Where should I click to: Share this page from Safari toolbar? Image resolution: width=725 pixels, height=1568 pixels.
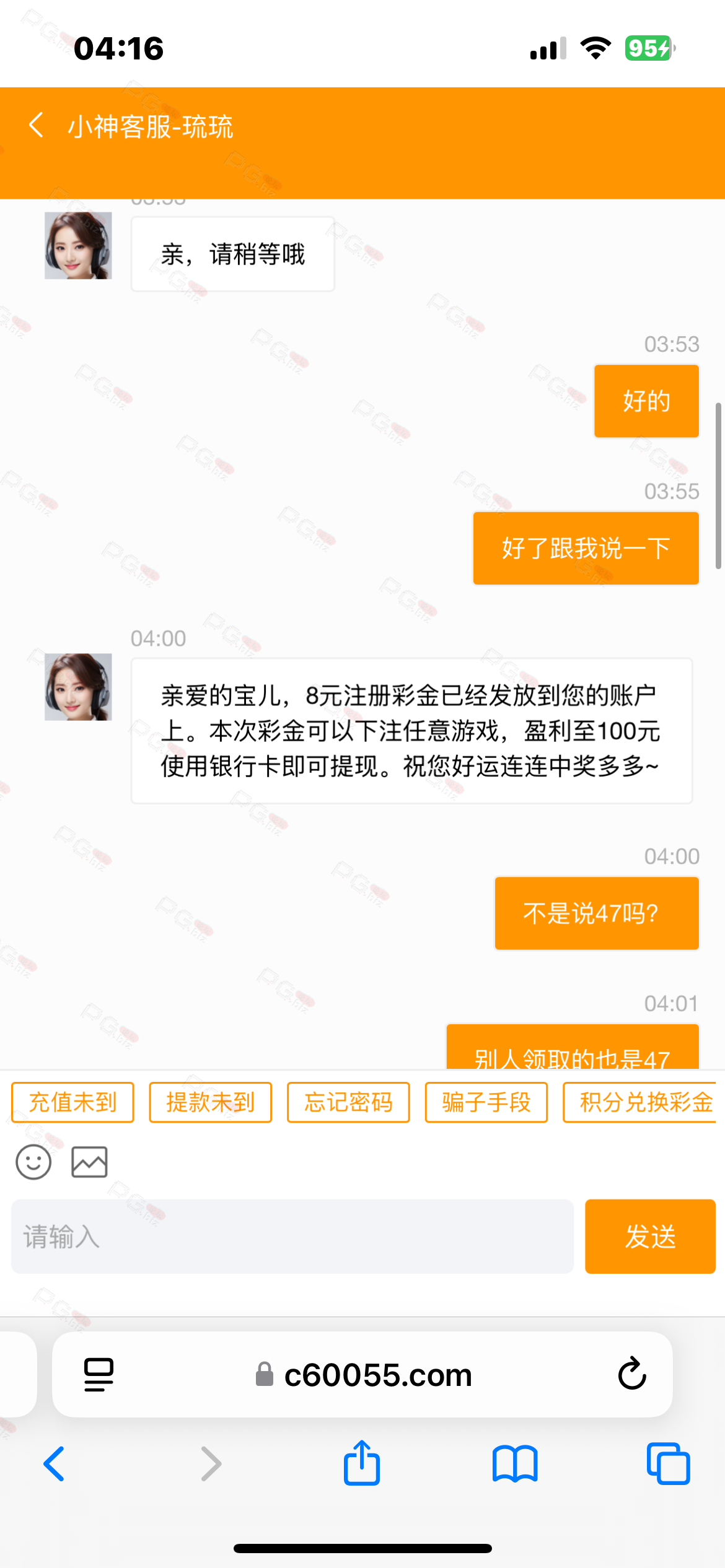362,1464
